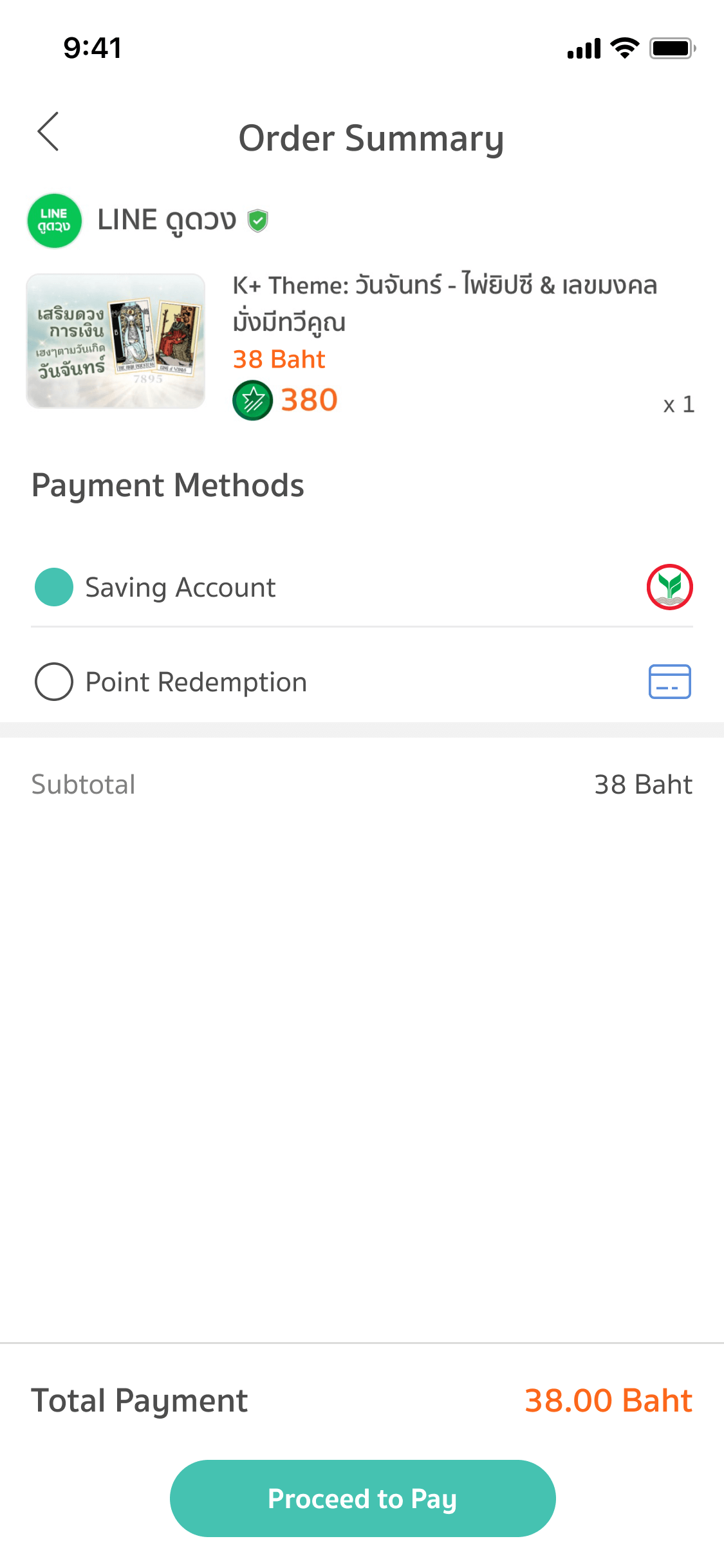
Task: Choose Point Redemption as payment method
Action: [x=54, y=682]
